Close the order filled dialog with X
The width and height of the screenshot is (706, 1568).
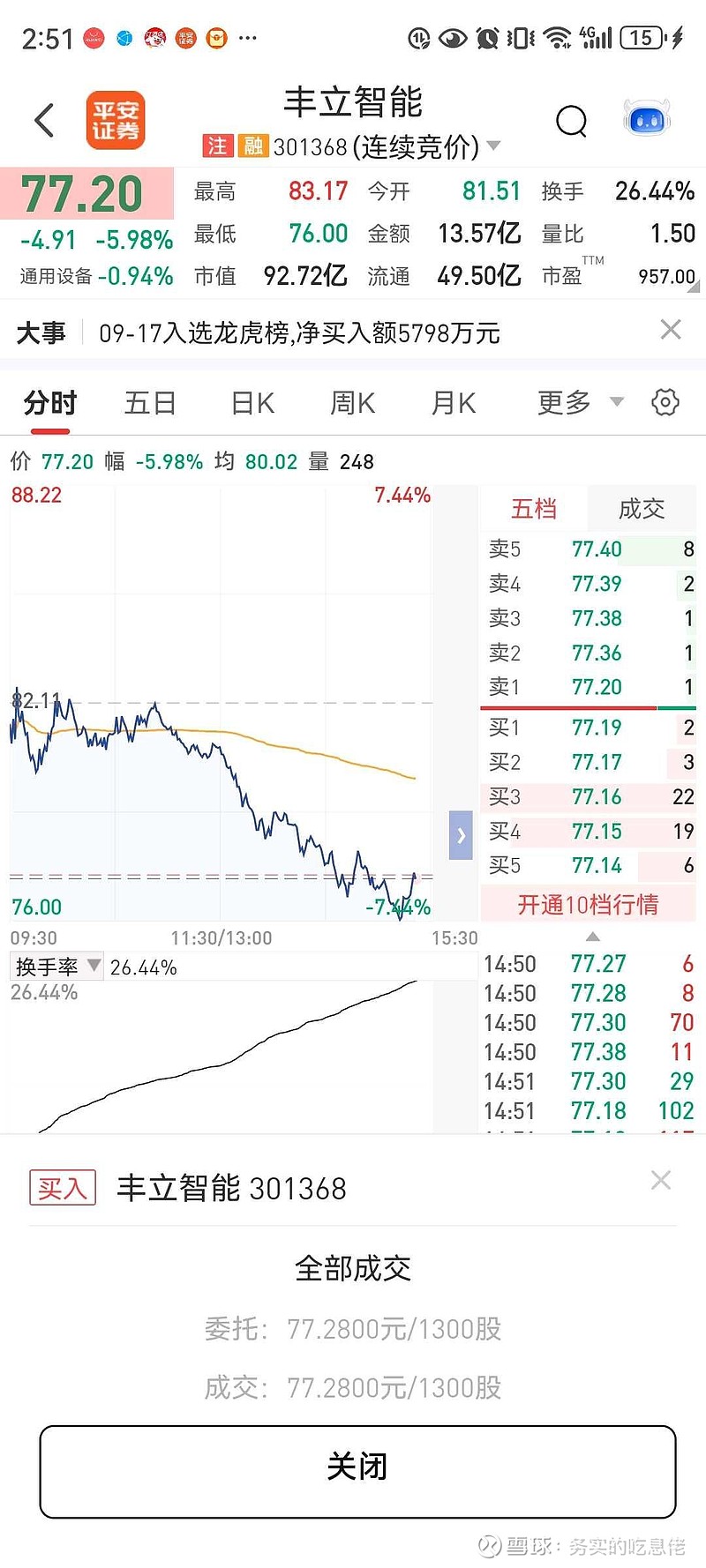pos(661,1180)
